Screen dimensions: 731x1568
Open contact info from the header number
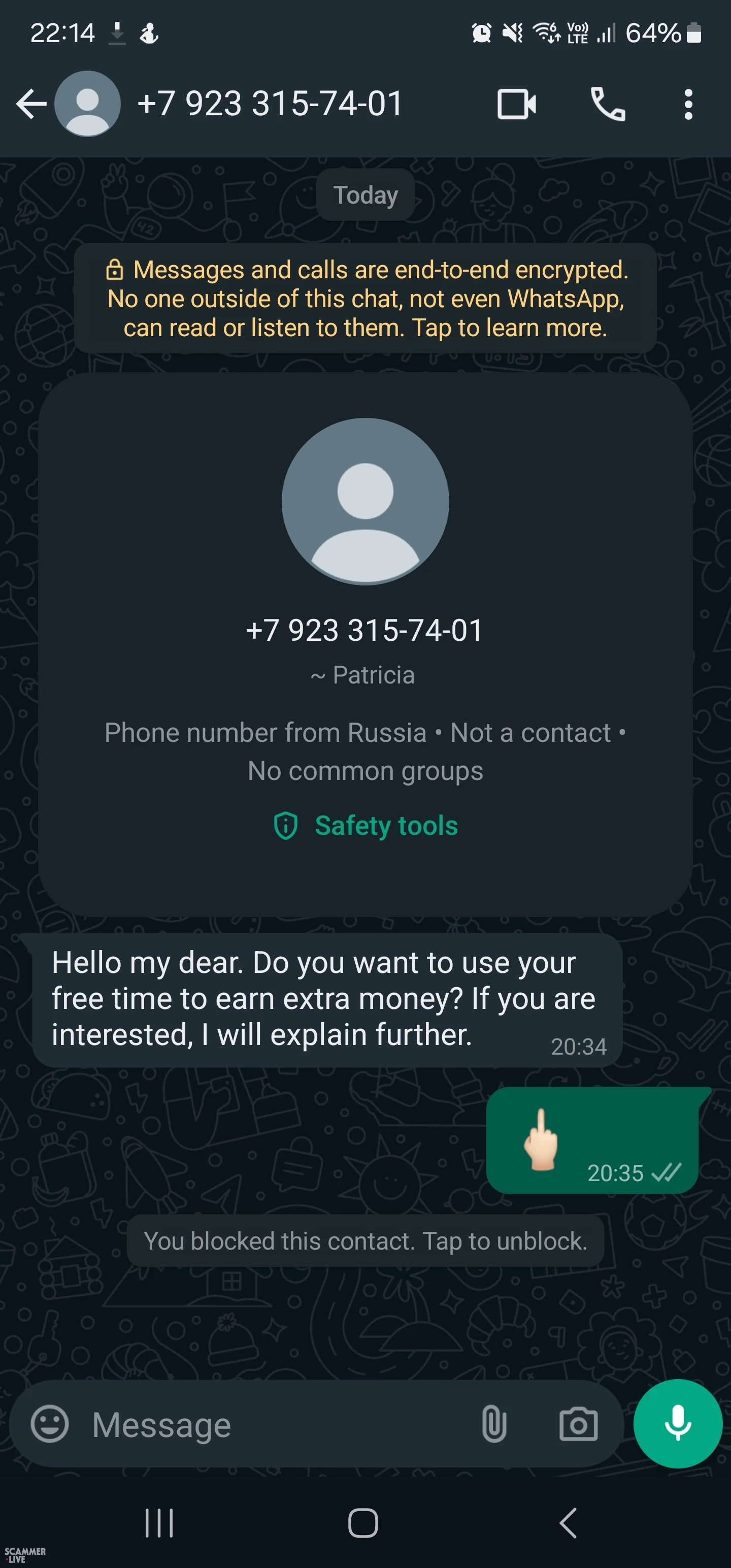[x=270, y=104]
